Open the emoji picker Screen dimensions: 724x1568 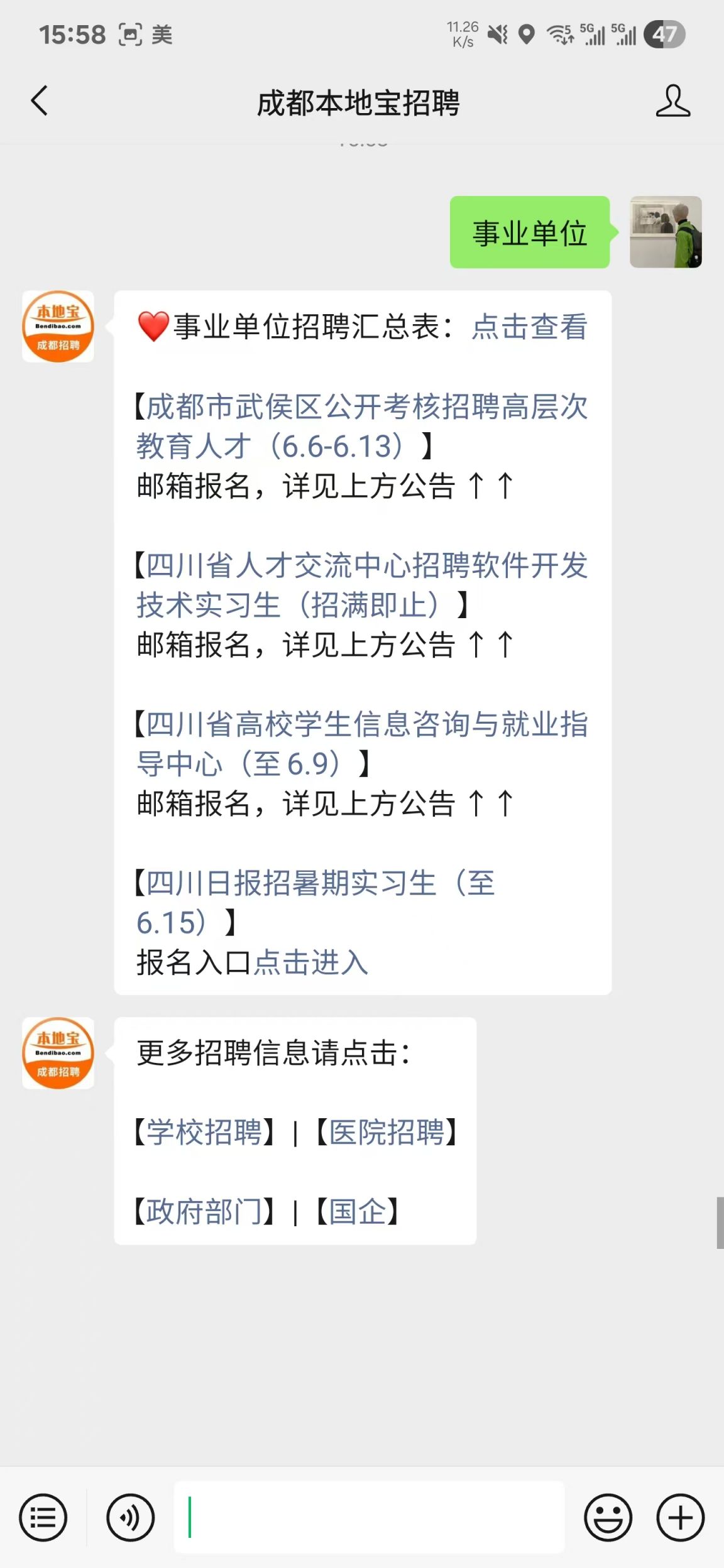point(608,1518)
